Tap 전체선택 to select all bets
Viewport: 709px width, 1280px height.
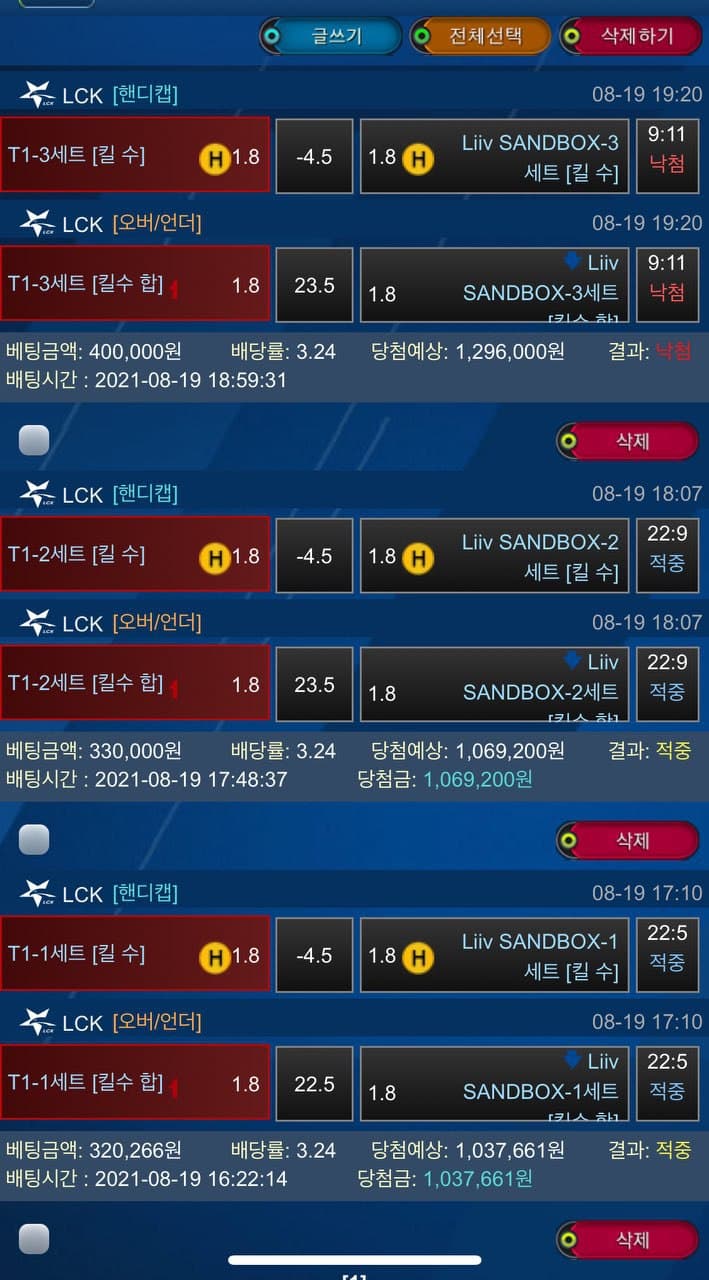pos(480,37)
